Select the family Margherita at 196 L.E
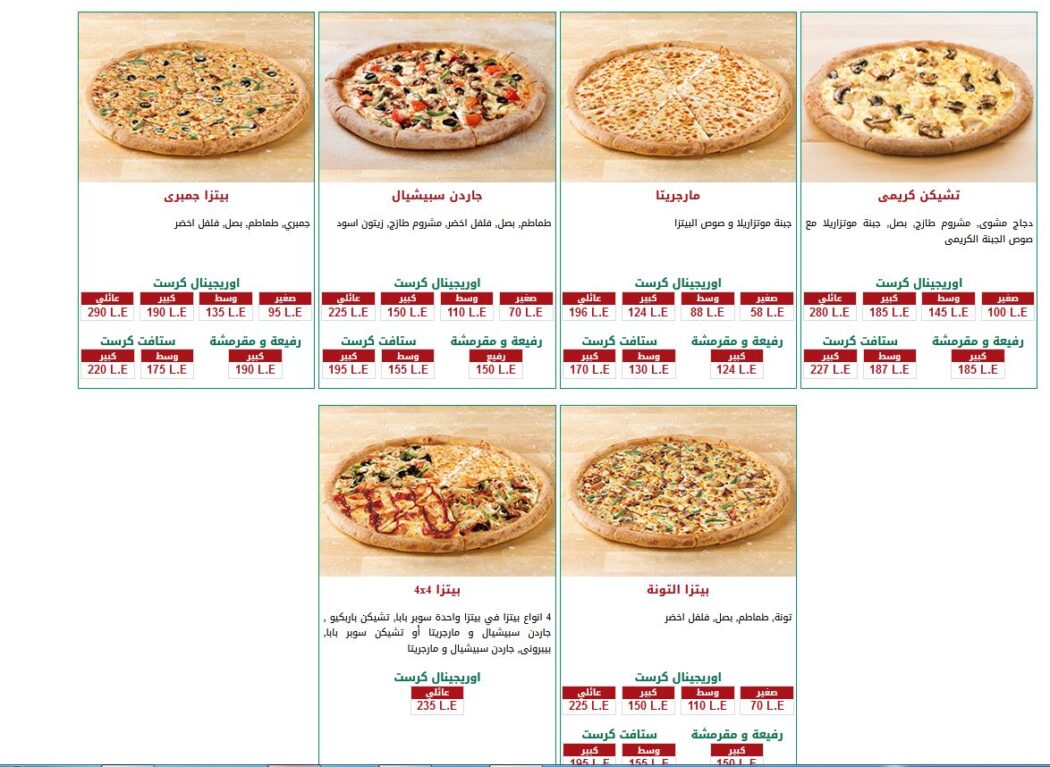This screenshot has height=767, width=1050. pyautogui.click(x=589, y=312)
